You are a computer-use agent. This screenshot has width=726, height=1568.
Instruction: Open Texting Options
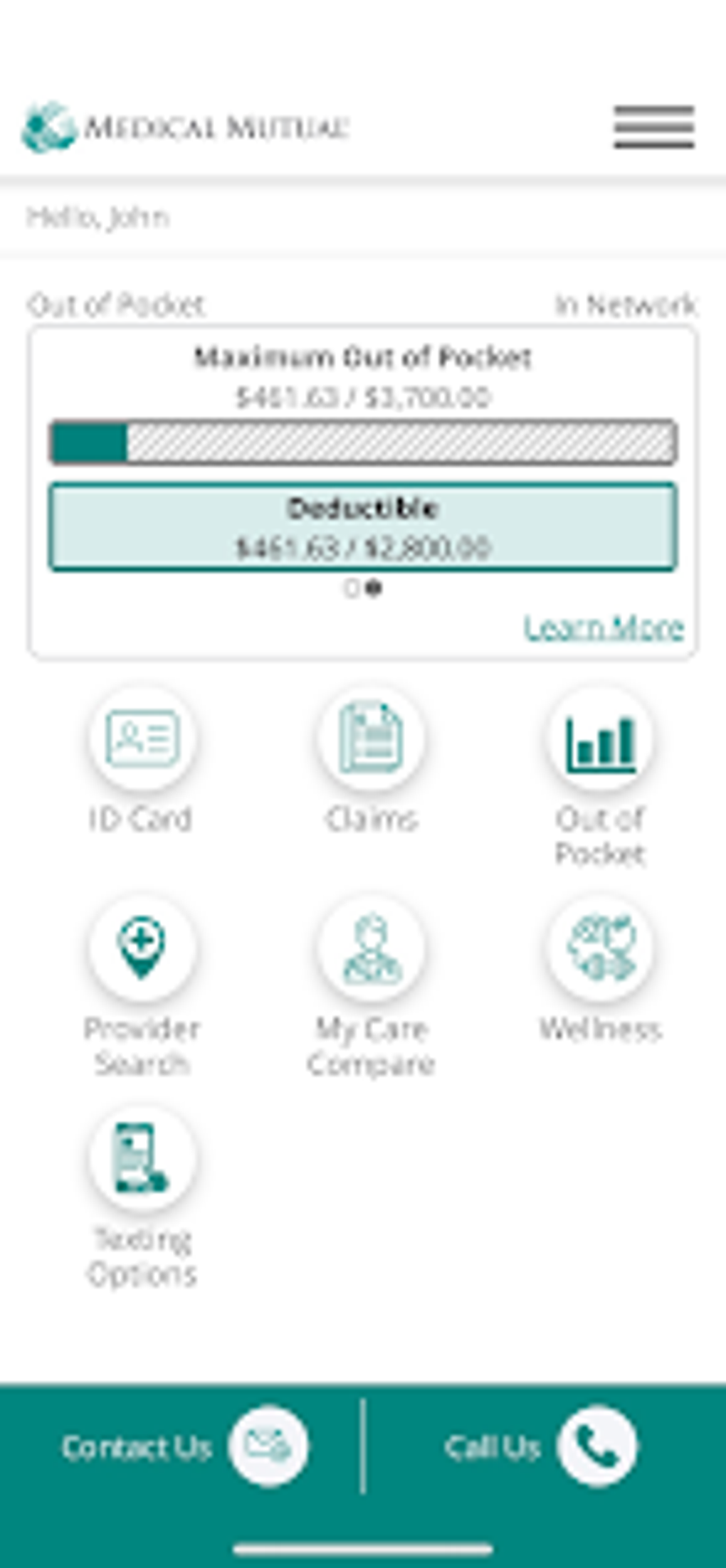coord(142,1158)
